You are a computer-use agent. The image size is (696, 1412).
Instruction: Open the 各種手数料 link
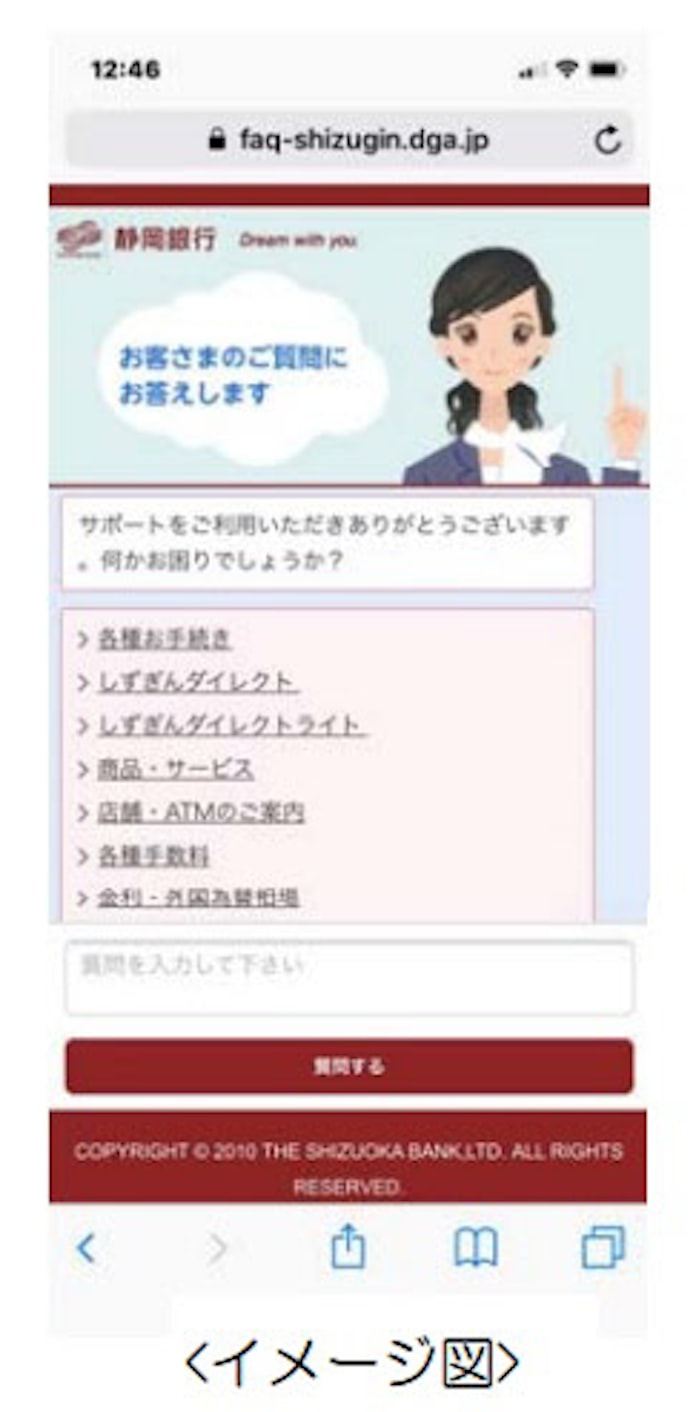[x=153, y=856]
